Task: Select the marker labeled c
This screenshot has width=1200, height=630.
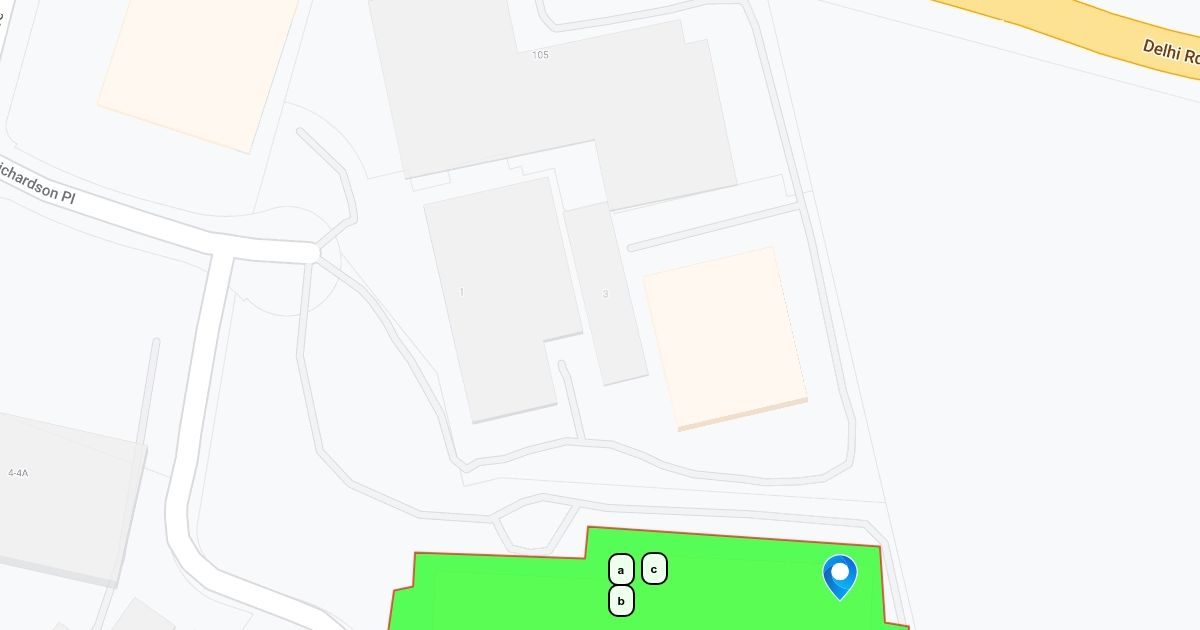Action: point(654,569)
